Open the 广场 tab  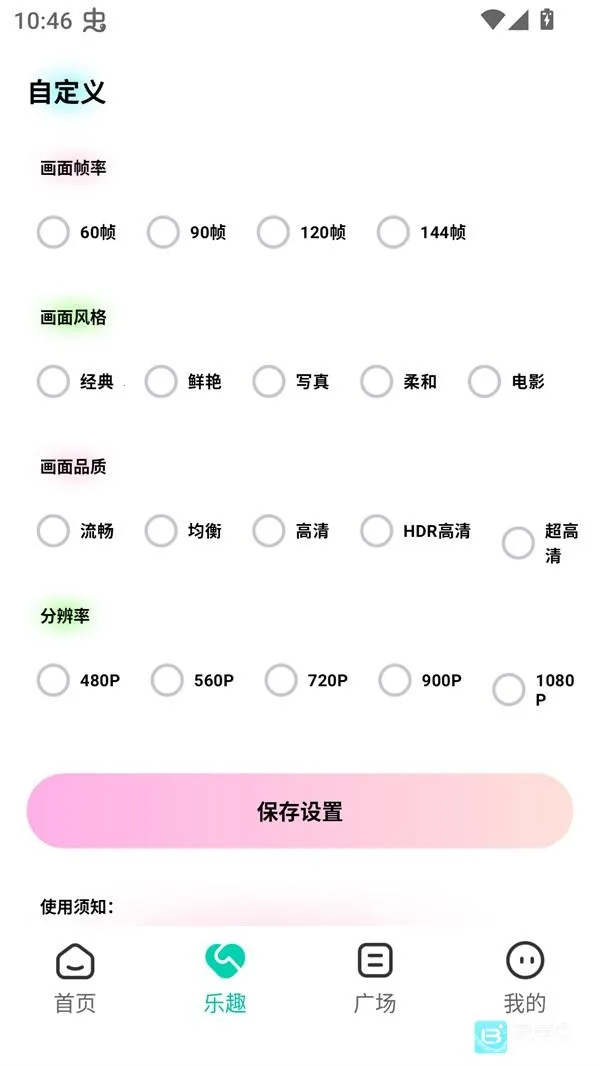coord(375,978)
